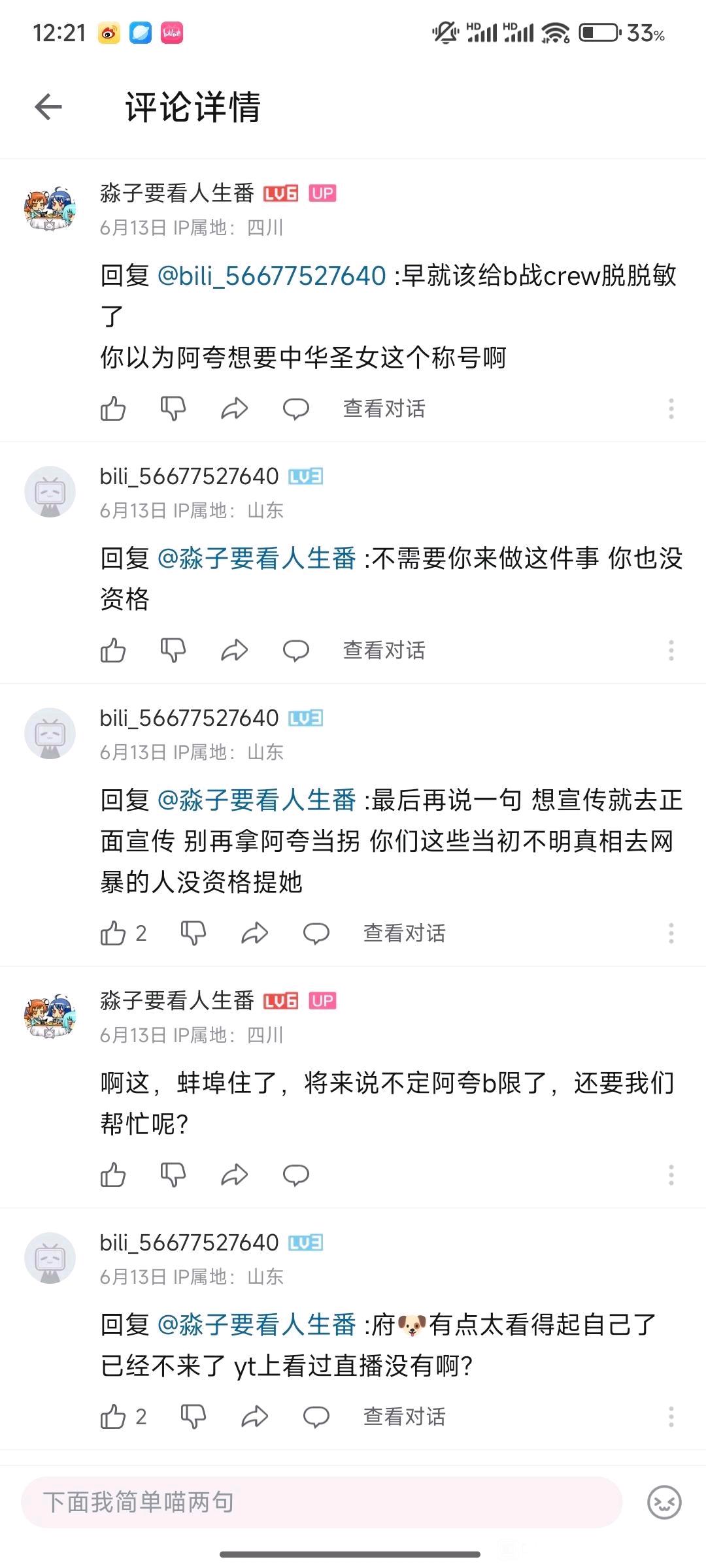This screenshot has width=706, height=1568.
Task: Reply to the comment starting 啊这，蚌埠住了
Action: 295,1175
